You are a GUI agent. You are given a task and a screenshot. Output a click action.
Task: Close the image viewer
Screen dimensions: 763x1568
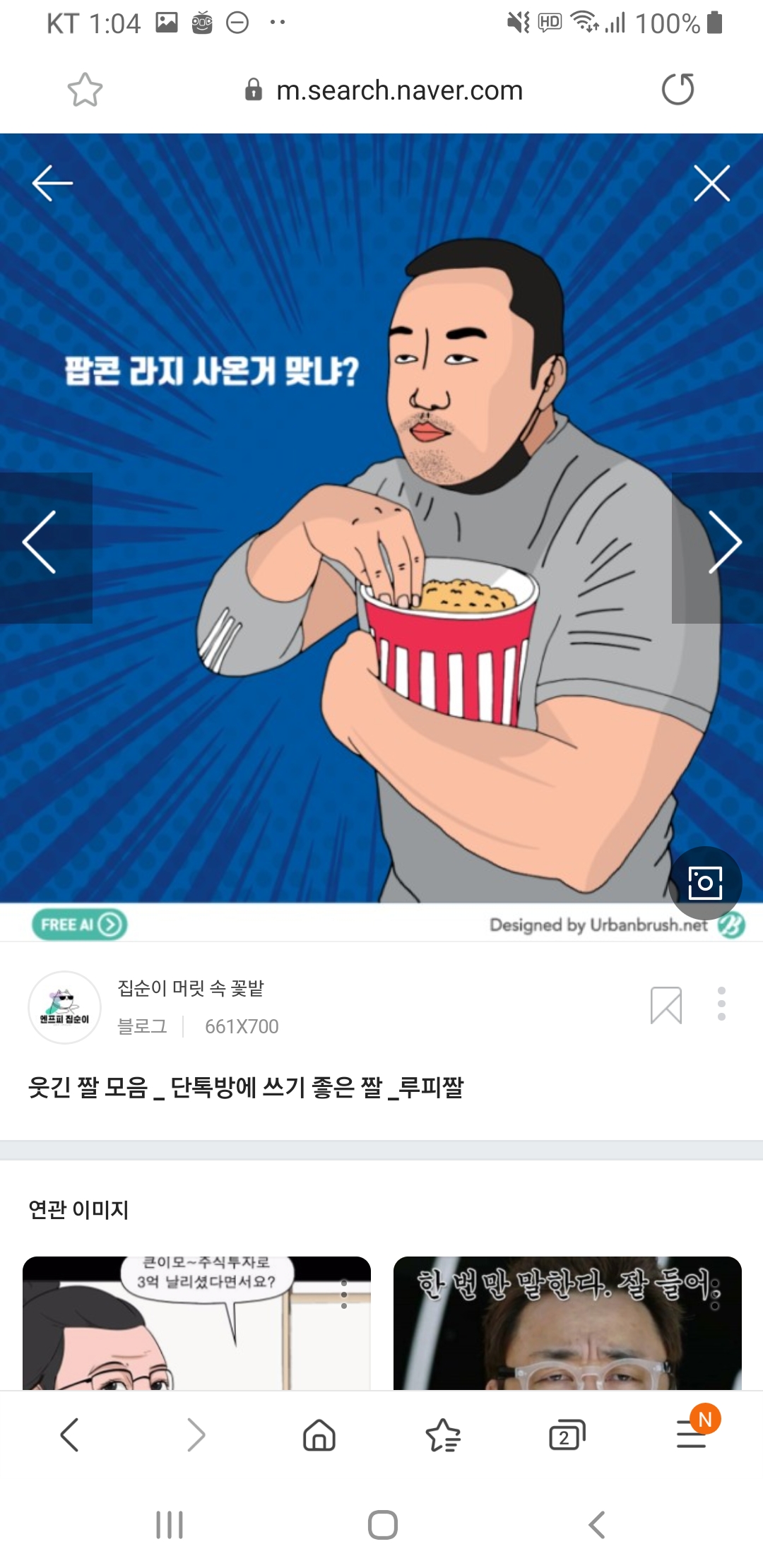(711, 183)
